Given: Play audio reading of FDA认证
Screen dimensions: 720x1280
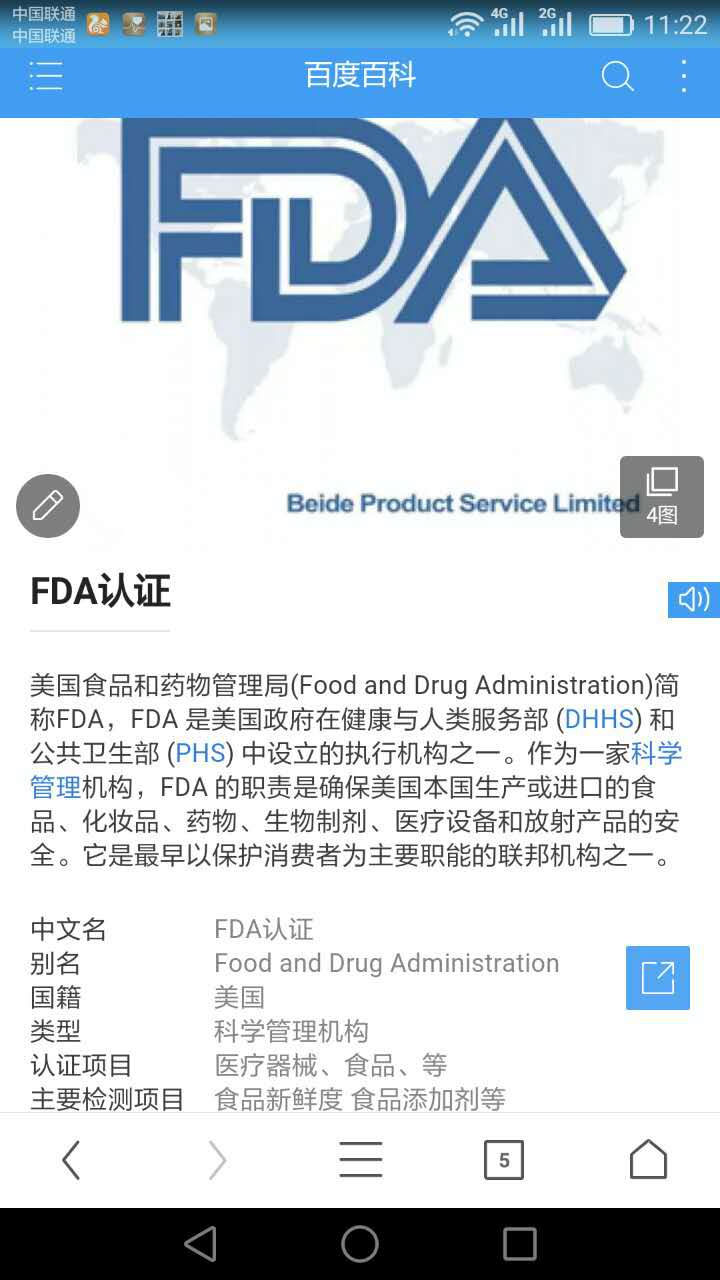Looking at the screenshot, I should [694, 599].
